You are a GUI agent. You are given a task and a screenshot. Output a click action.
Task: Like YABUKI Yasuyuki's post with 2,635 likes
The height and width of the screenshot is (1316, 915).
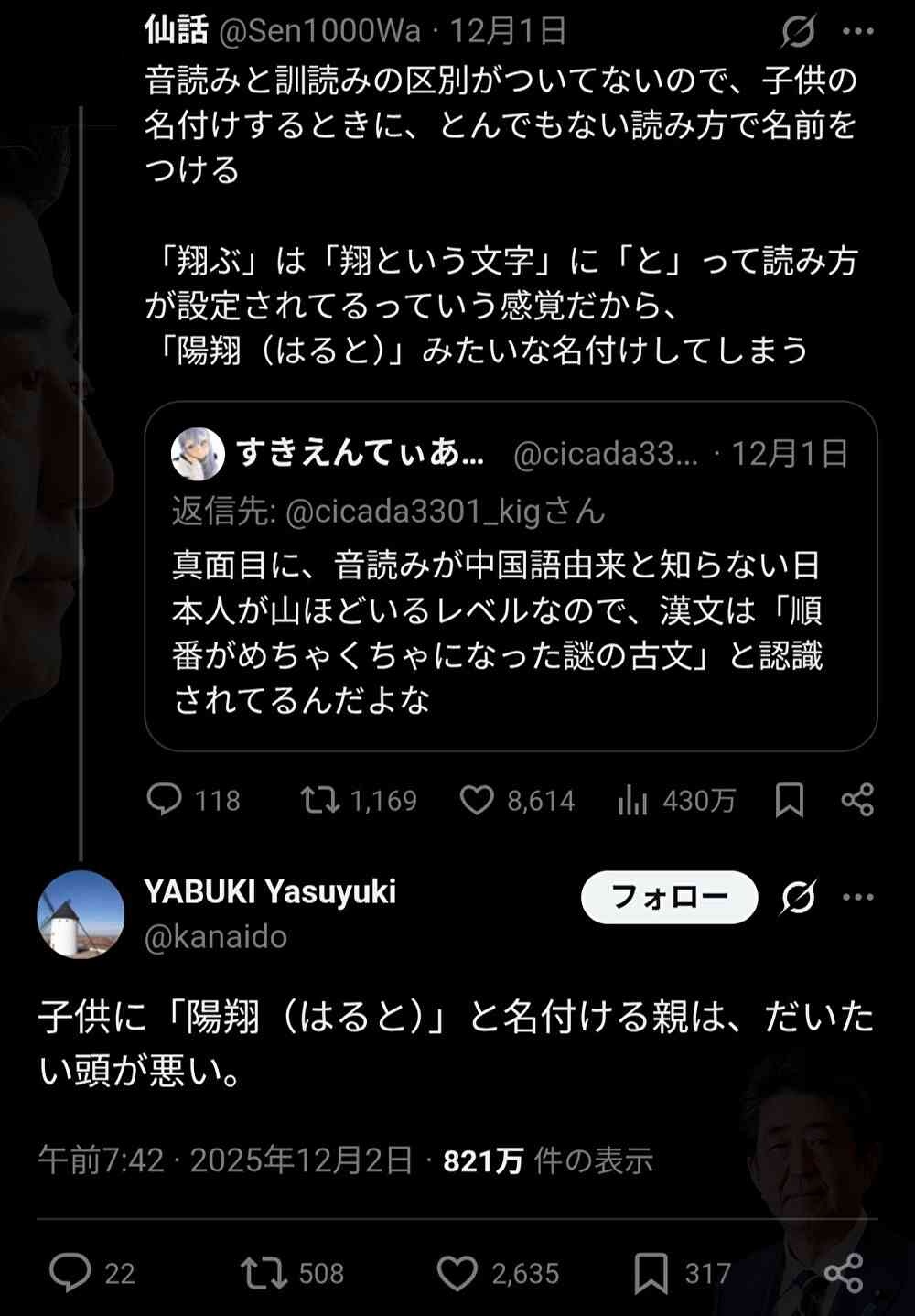point(457,1273)
